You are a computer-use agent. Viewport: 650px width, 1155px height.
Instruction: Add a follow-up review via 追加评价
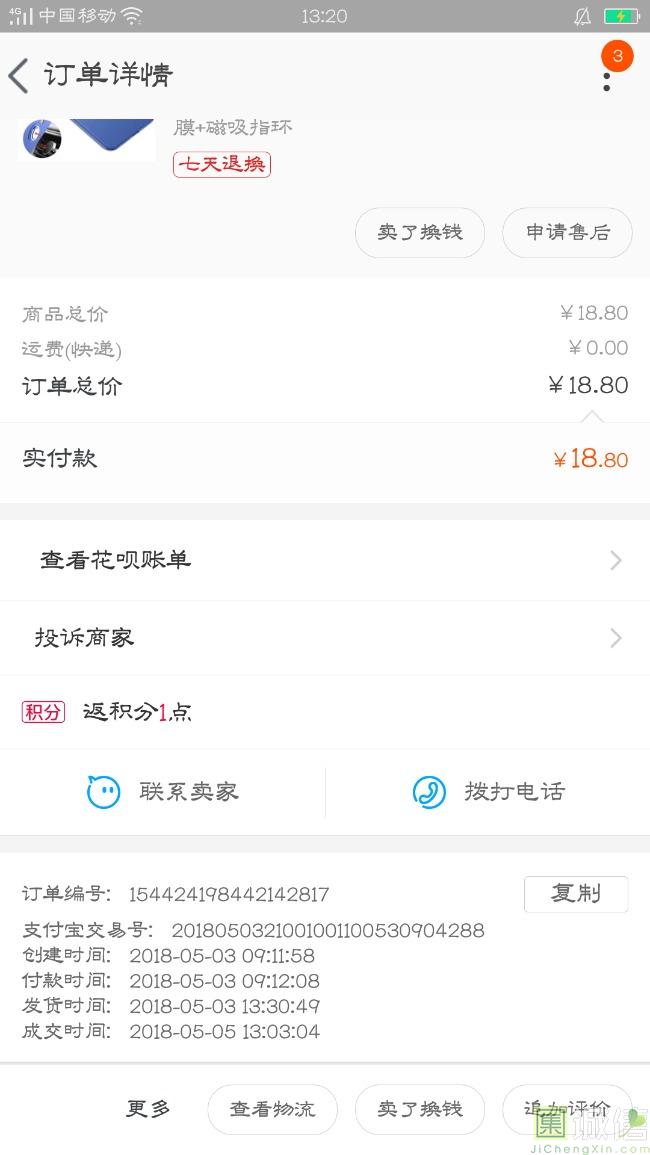(x=567, y=1109)
